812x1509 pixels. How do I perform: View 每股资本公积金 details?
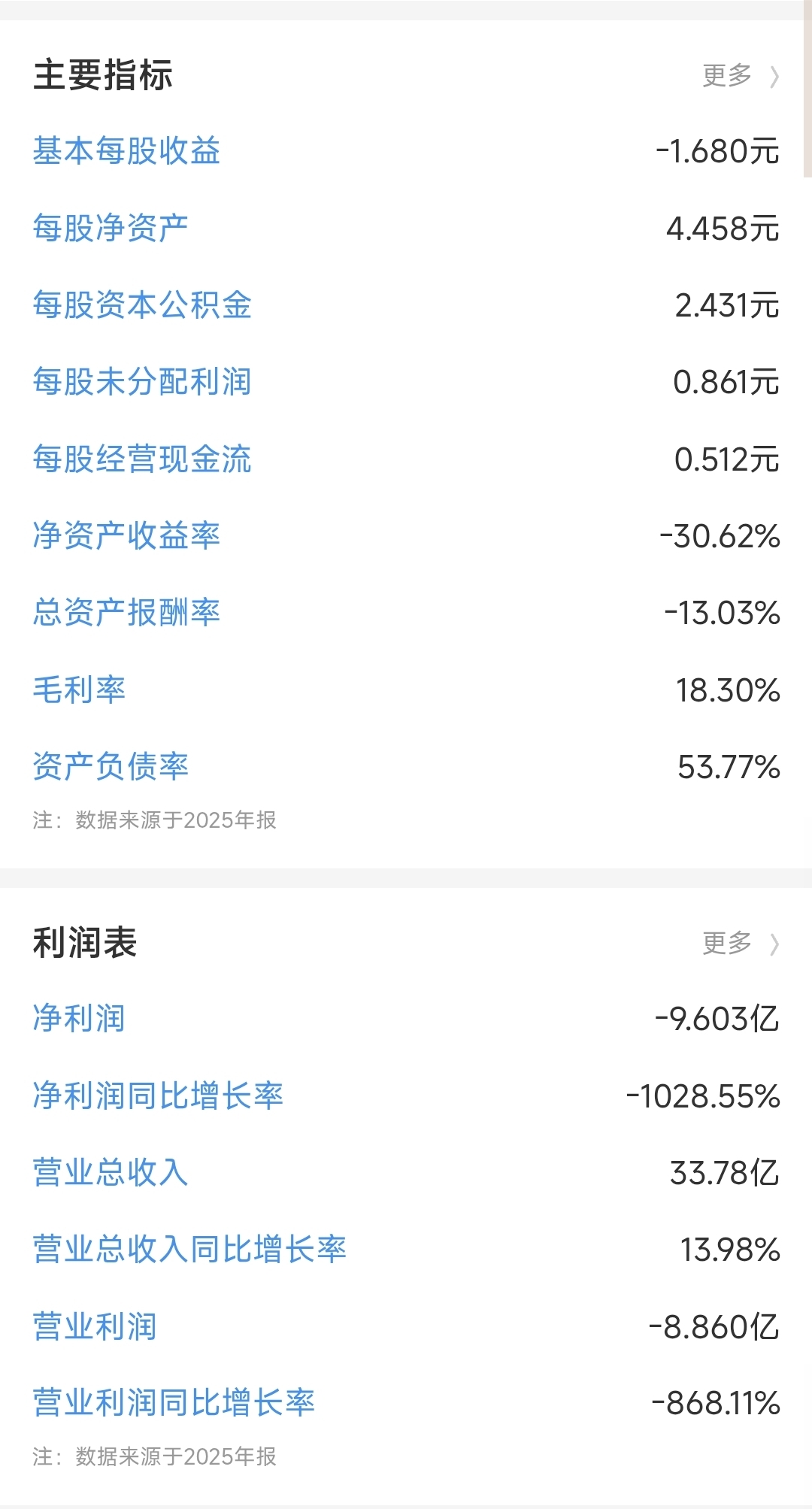tap(142, 305)
